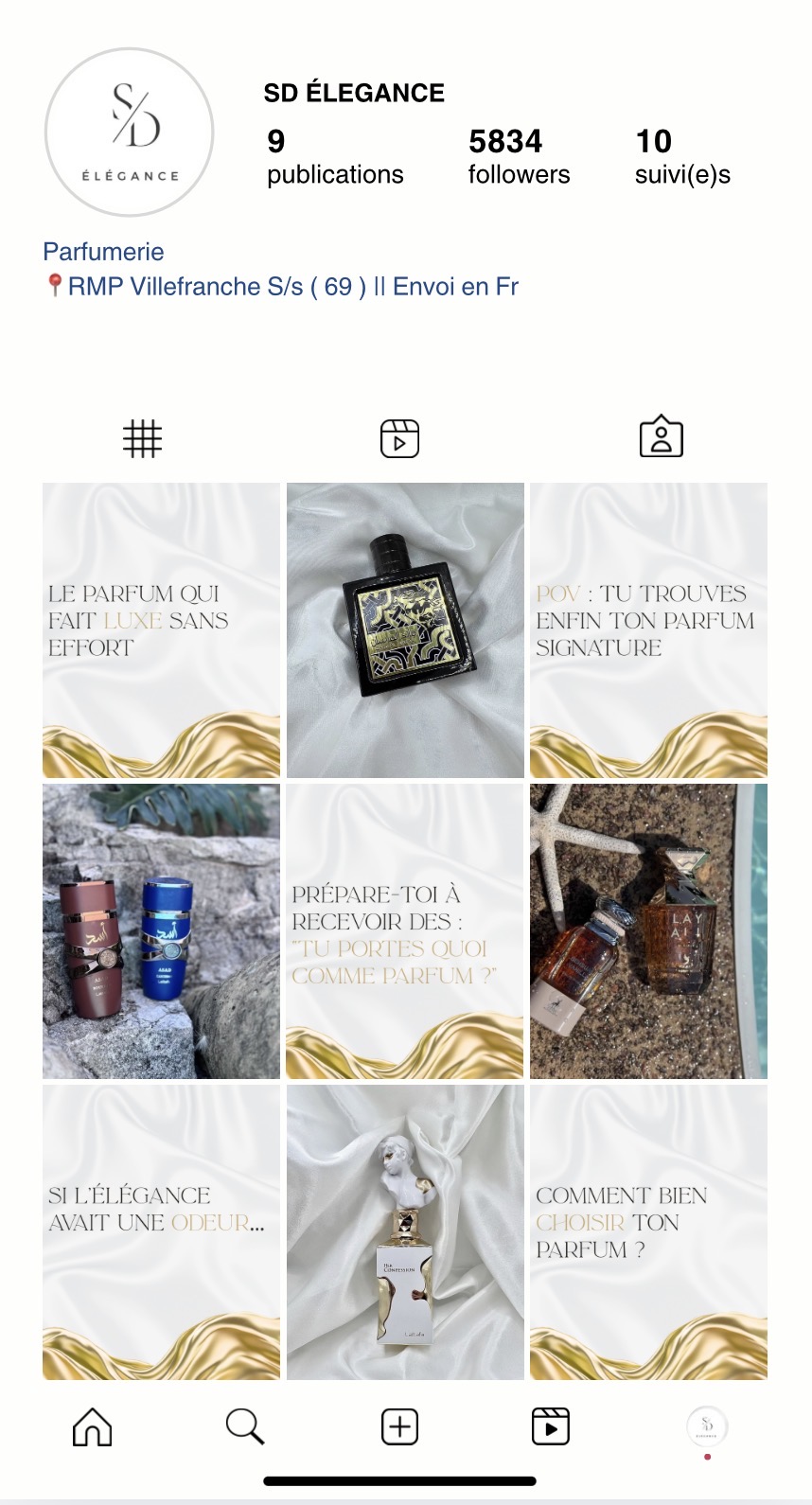Open post 'Comment bien choisir ton parfum ?'
The width and height of the screenshot is (812, 1505).
coord(648,1232)
